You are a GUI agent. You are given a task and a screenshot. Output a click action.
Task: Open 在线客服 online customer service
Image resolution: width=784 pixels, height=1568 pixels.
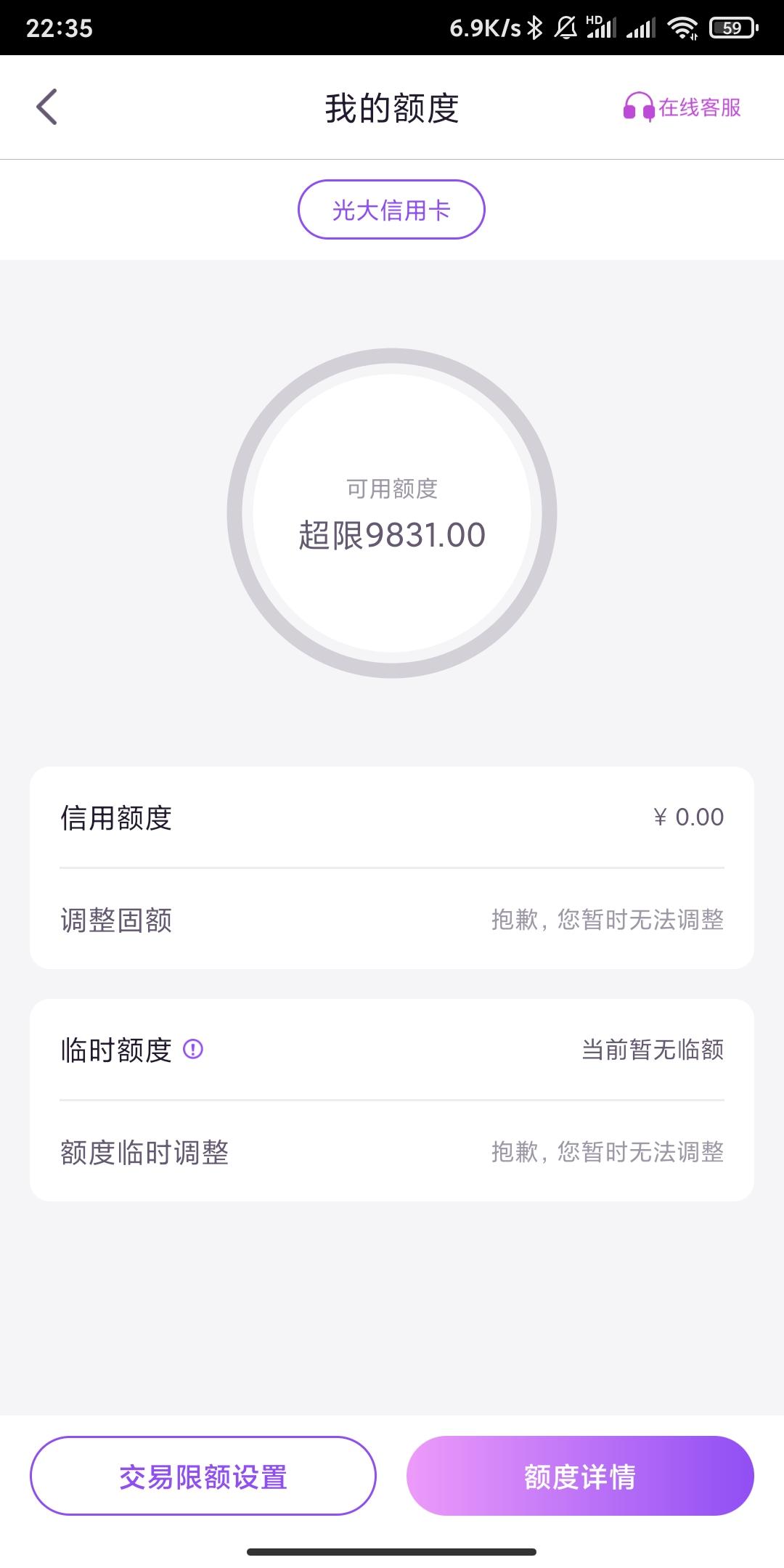click(682, 107)
